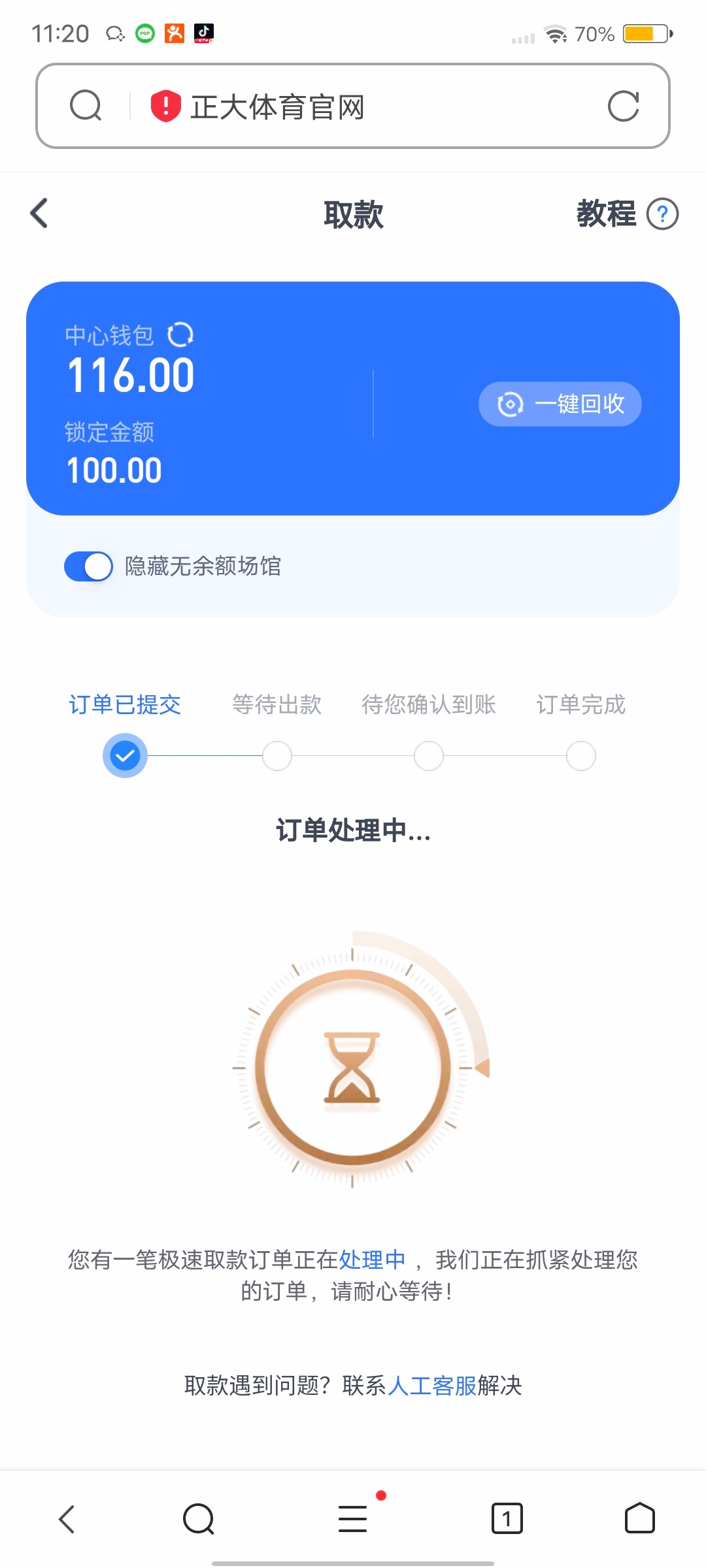Open search from the browser bottom bar
The image size is (706, 1568).
coord(199,1519)
